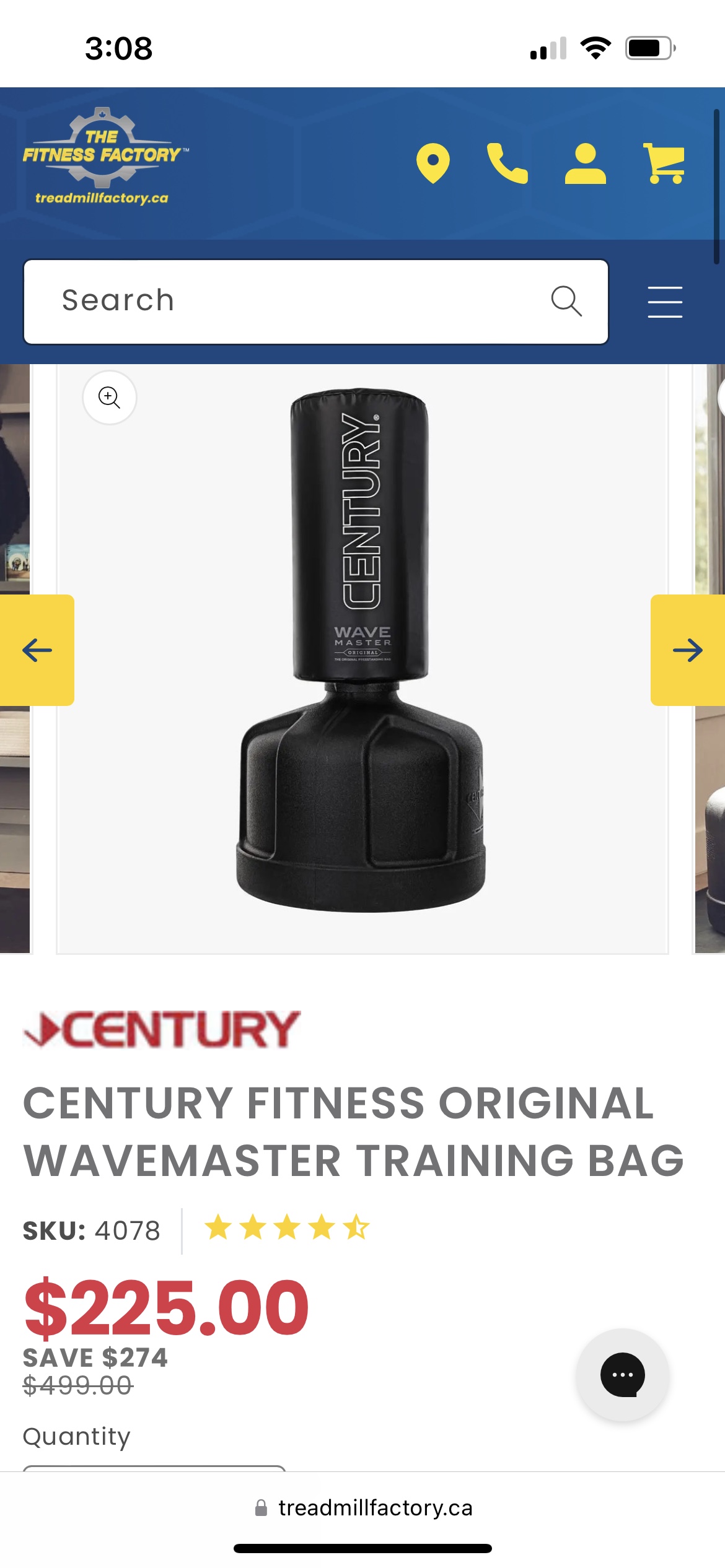
Task: Open the hamburger menu
Action: pos(665,302)
